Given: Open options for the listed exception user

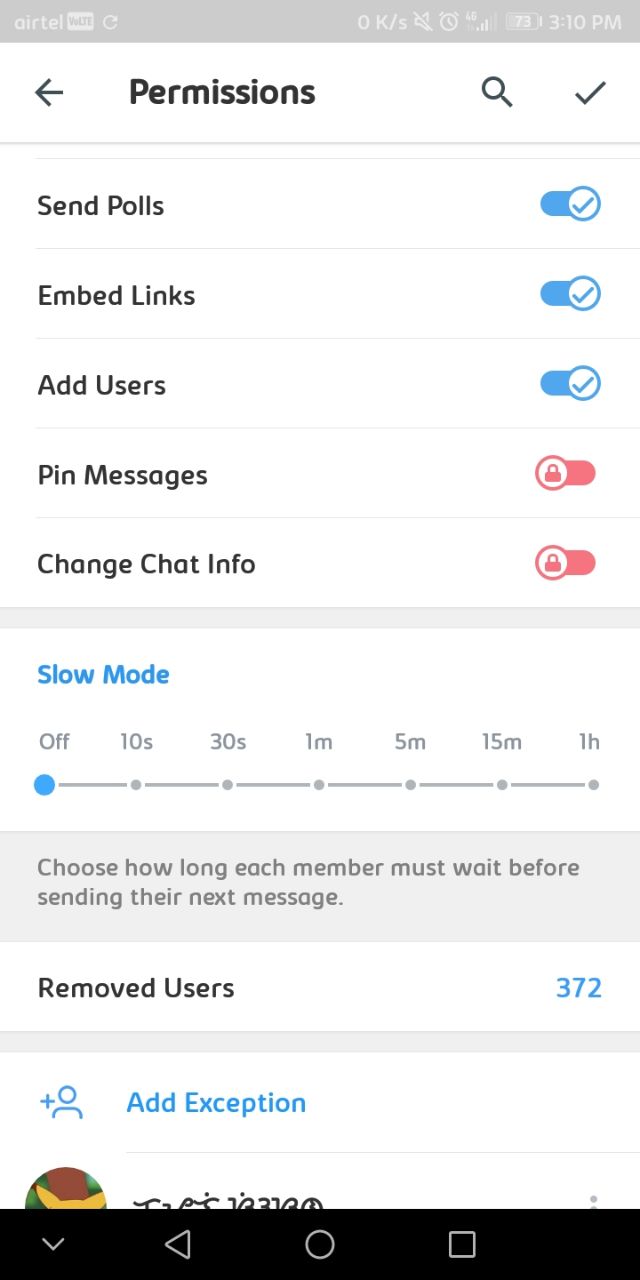Looking at the screenshot, I should pyautogui.click(x=593, y=1200).
